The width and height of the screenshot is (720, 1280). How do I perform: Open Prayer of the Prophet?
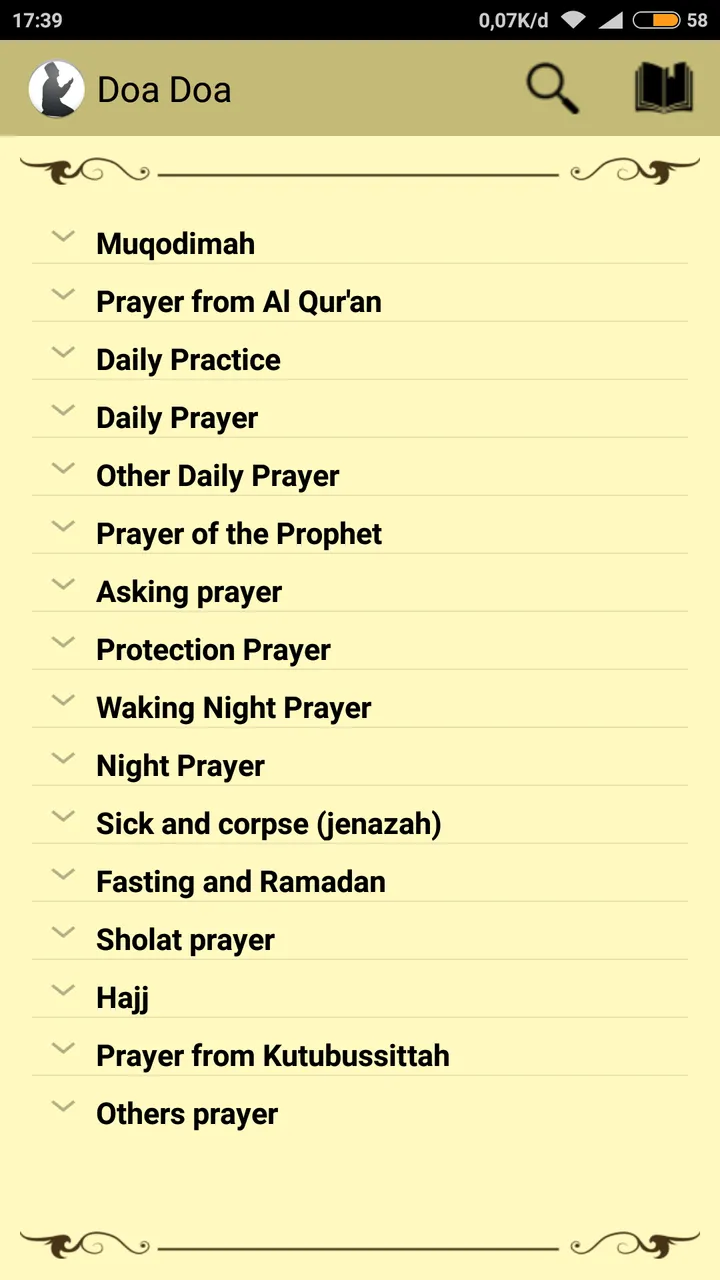click(x=239, y=533)
